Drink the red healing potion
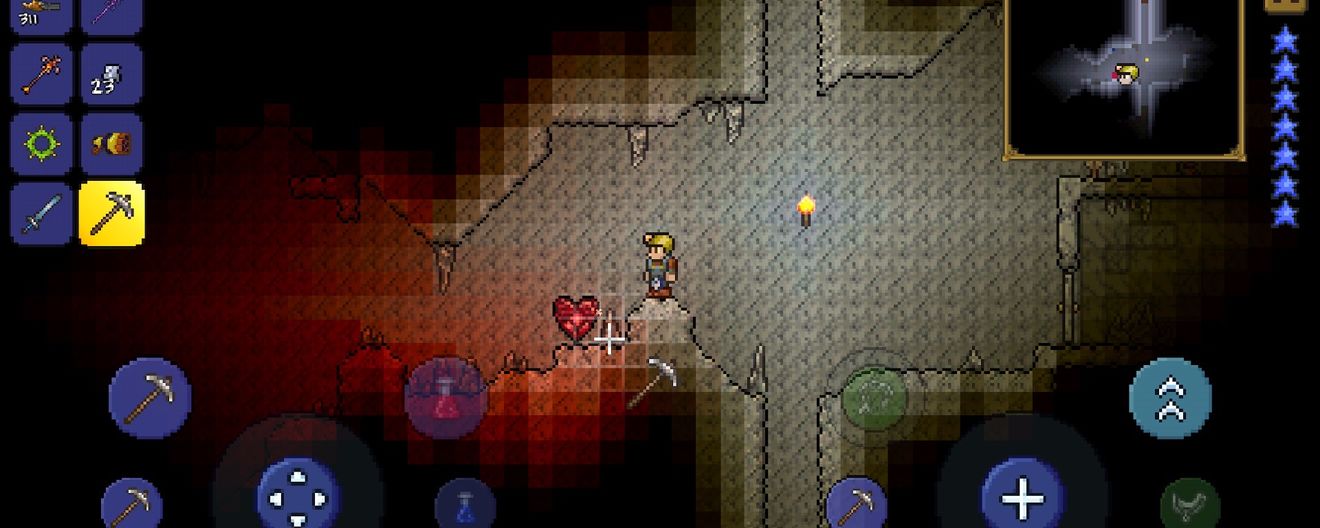 pyautogui.click(x=446, y=398)
